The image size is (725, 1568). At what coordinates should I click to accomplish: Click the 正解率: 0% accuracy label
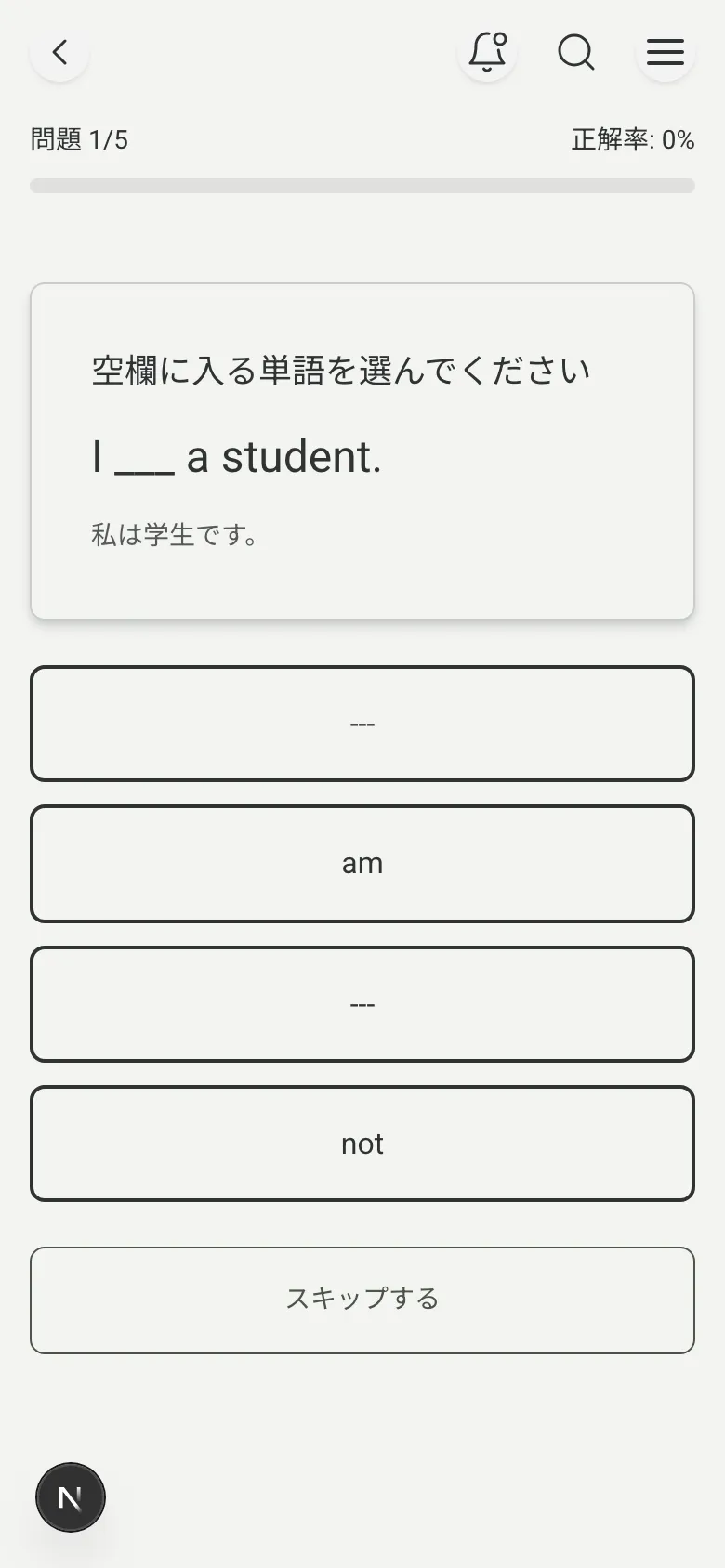(x=632, y=139)
